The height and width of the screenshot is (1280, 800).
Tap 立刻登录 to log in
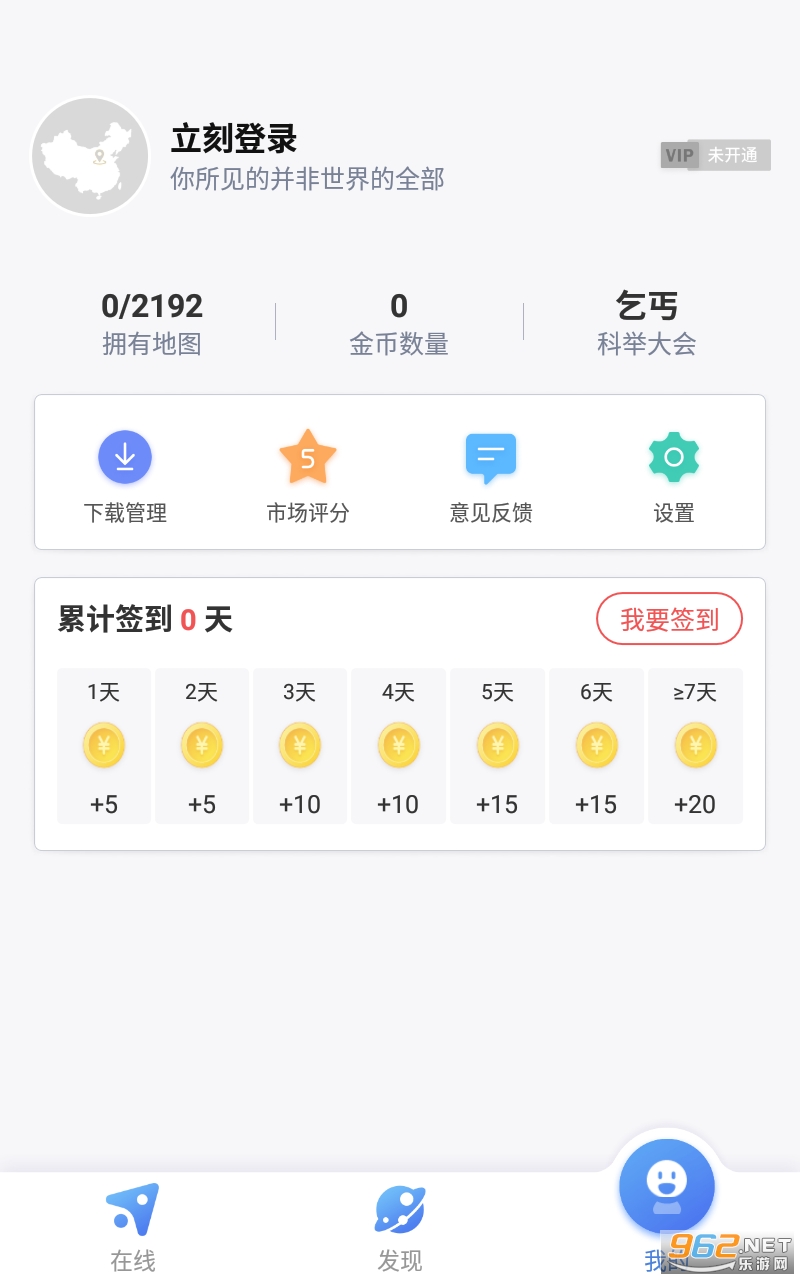(234, 139)
